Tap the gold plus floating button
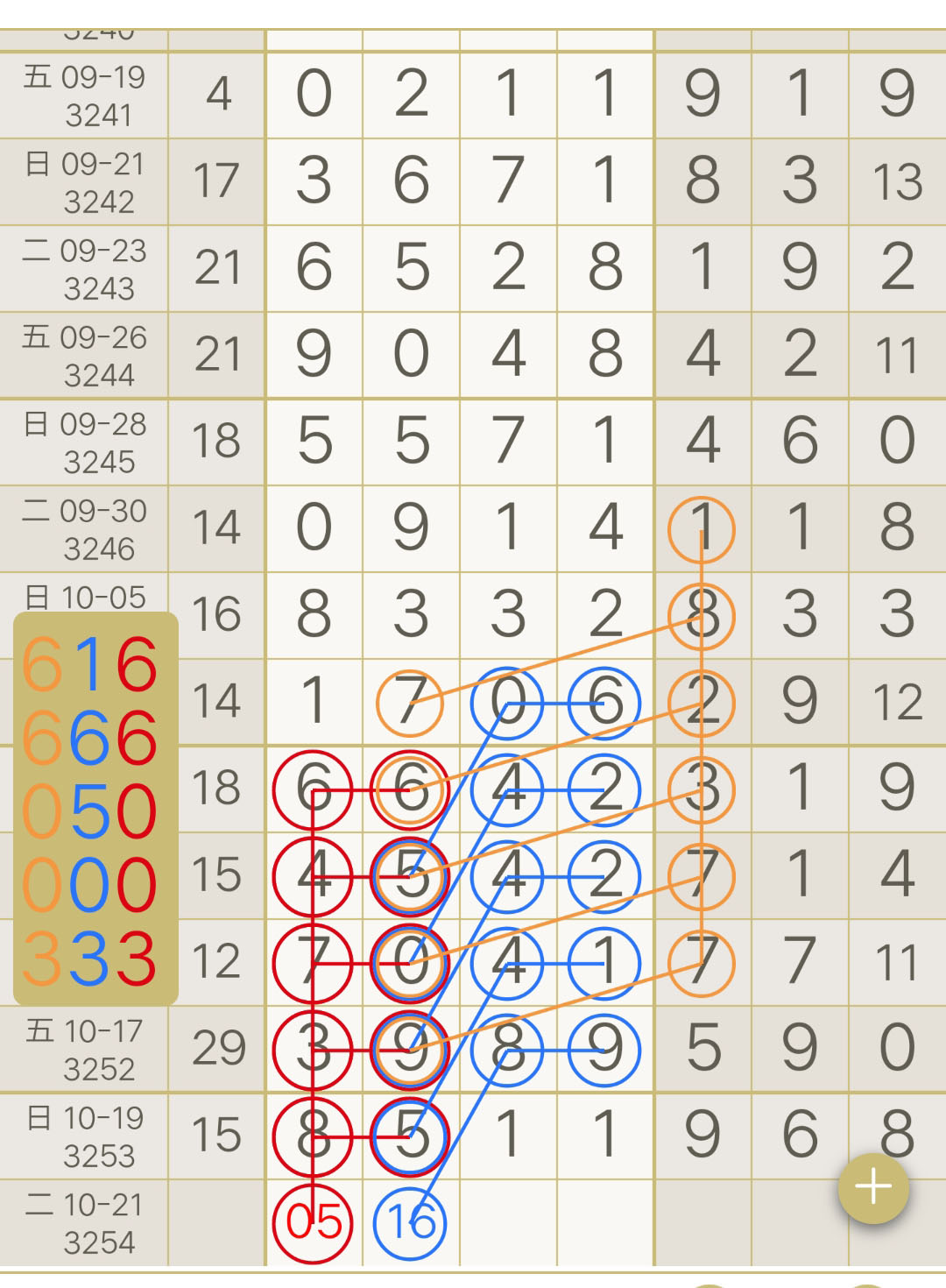Screen dimensions: 946x1288 coord(873,1187)
